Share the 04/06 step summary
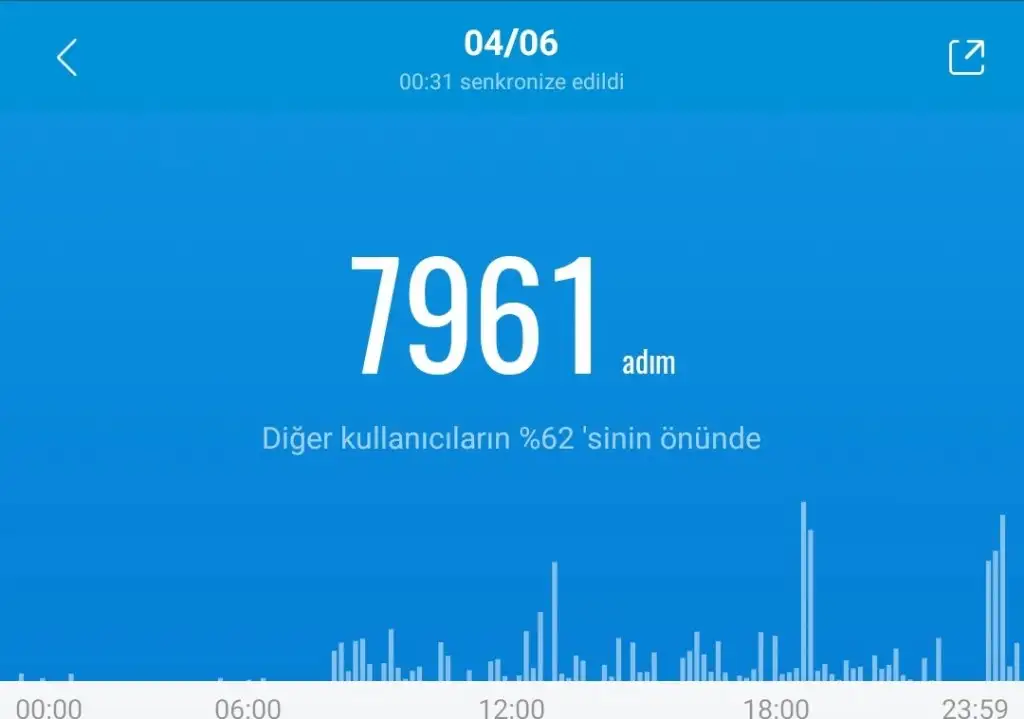1024x719 pixels. [966, 57]
